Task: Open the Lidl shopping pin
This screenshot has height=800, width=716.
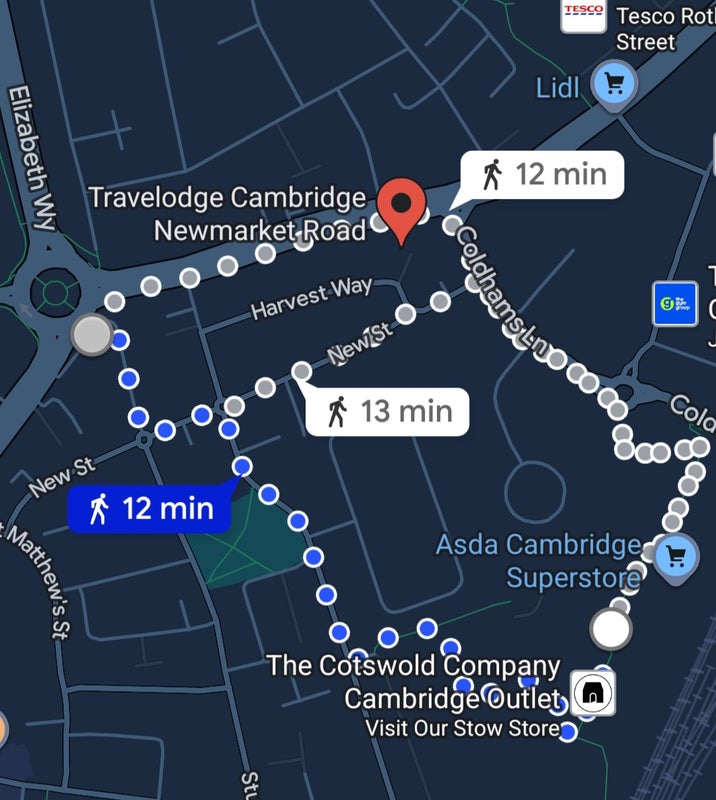Action: point(614,84)
